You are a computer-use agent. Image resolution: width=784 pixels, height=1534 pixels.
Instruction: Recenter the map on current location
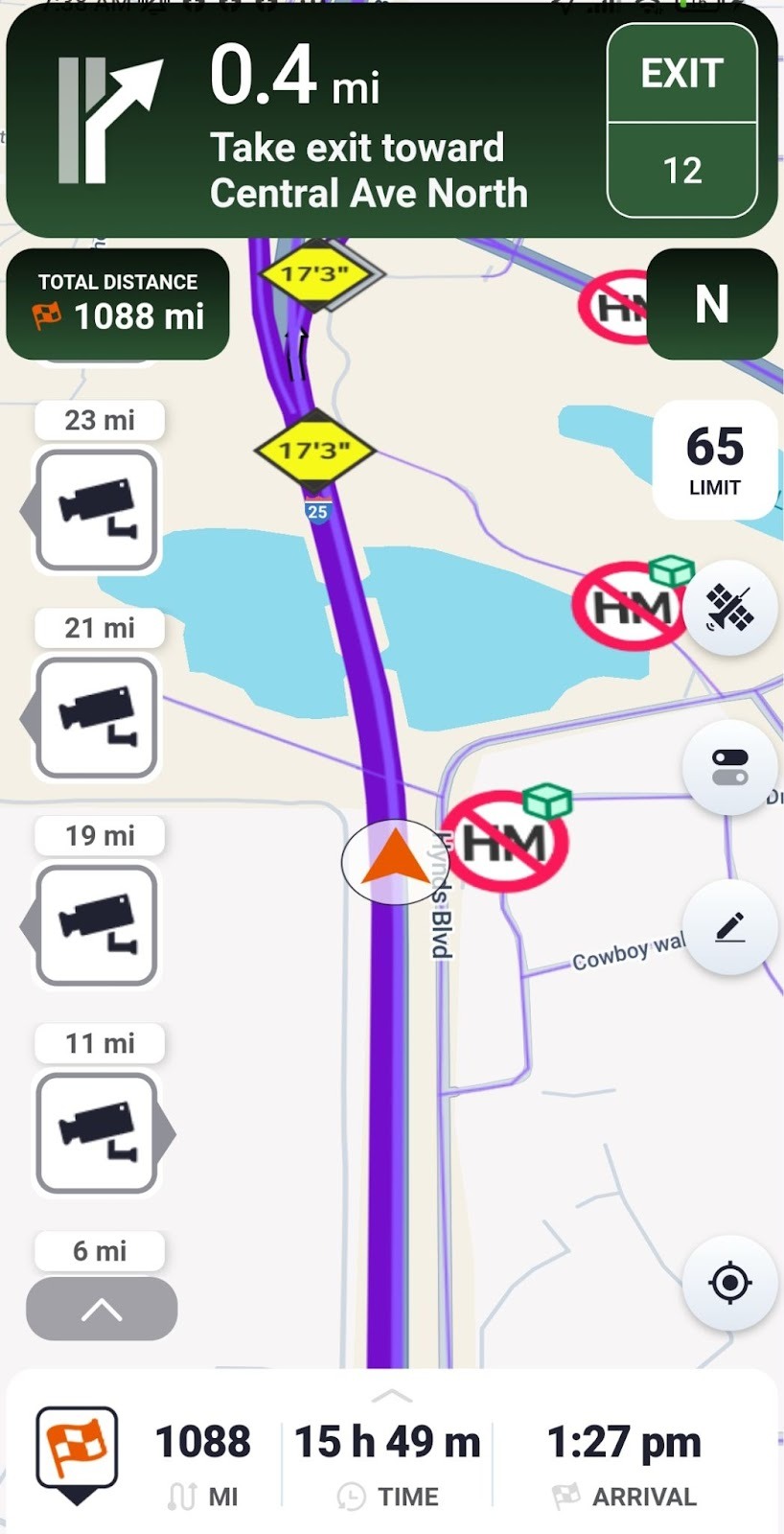pos(729,1283)
